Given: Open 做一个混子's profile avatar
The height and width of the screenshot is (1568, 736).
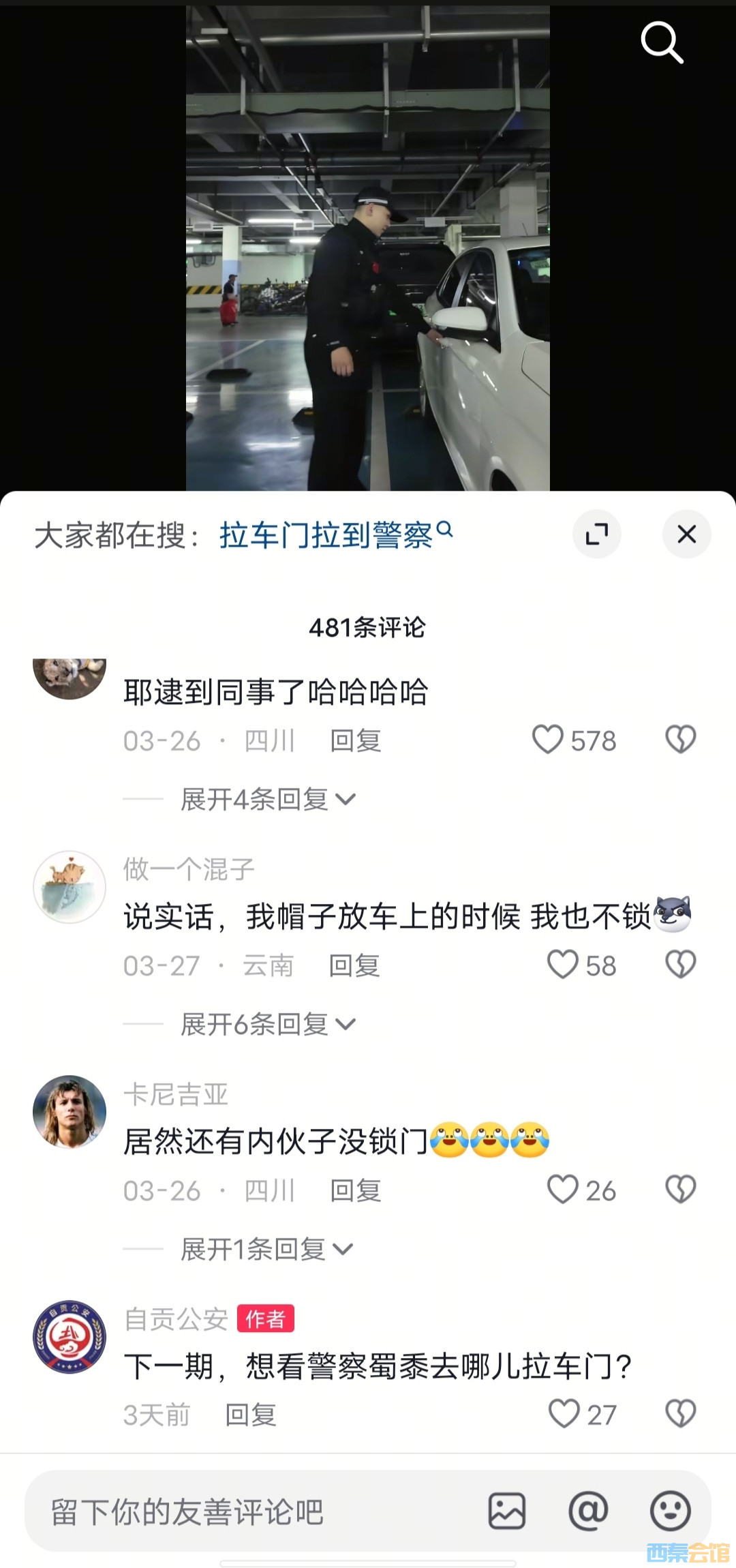Looking at the screenshot, I should click(x=70, y=887).
